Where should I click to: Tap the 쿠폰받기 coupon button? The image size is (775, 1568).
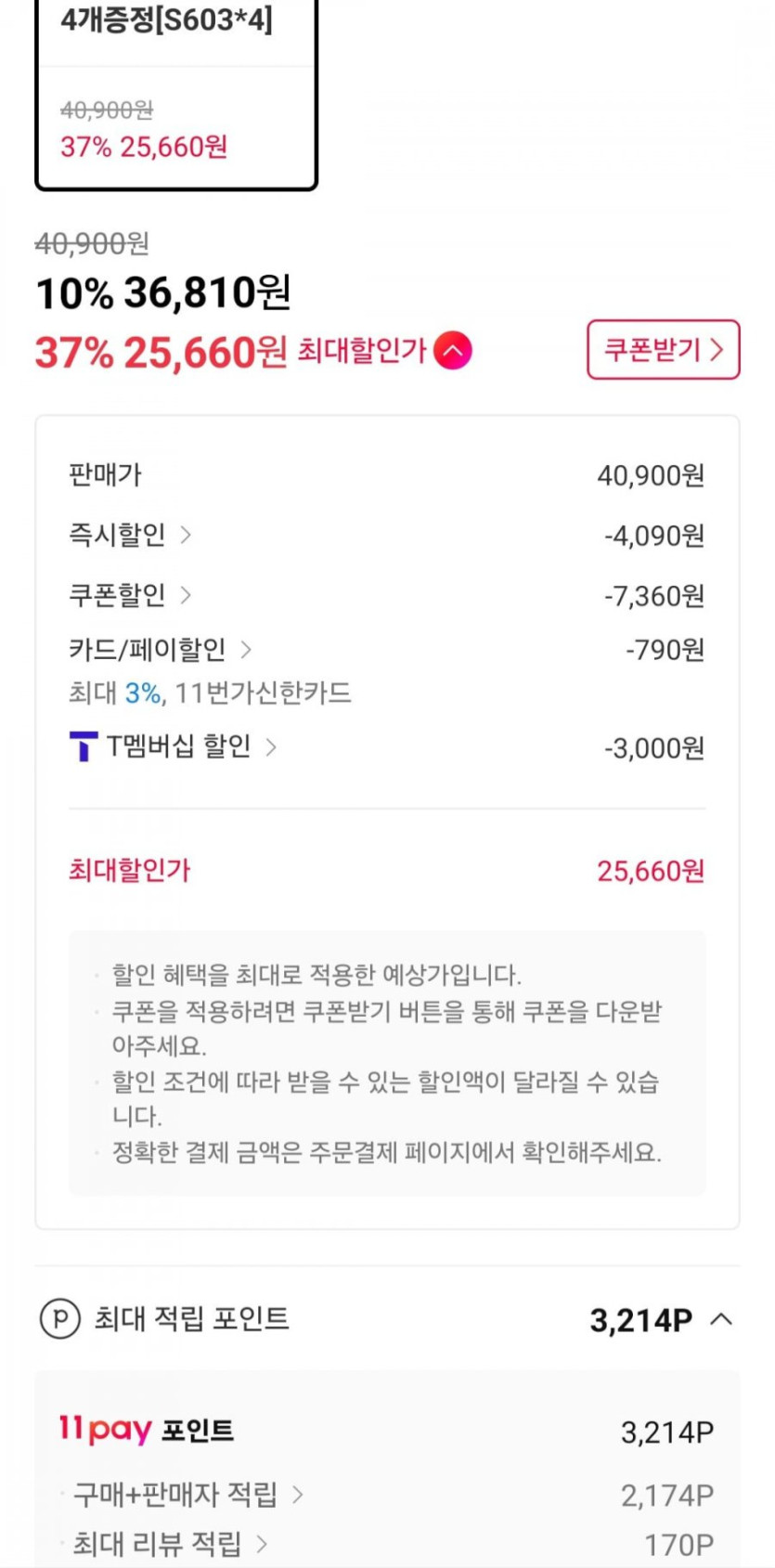[663, 350]
